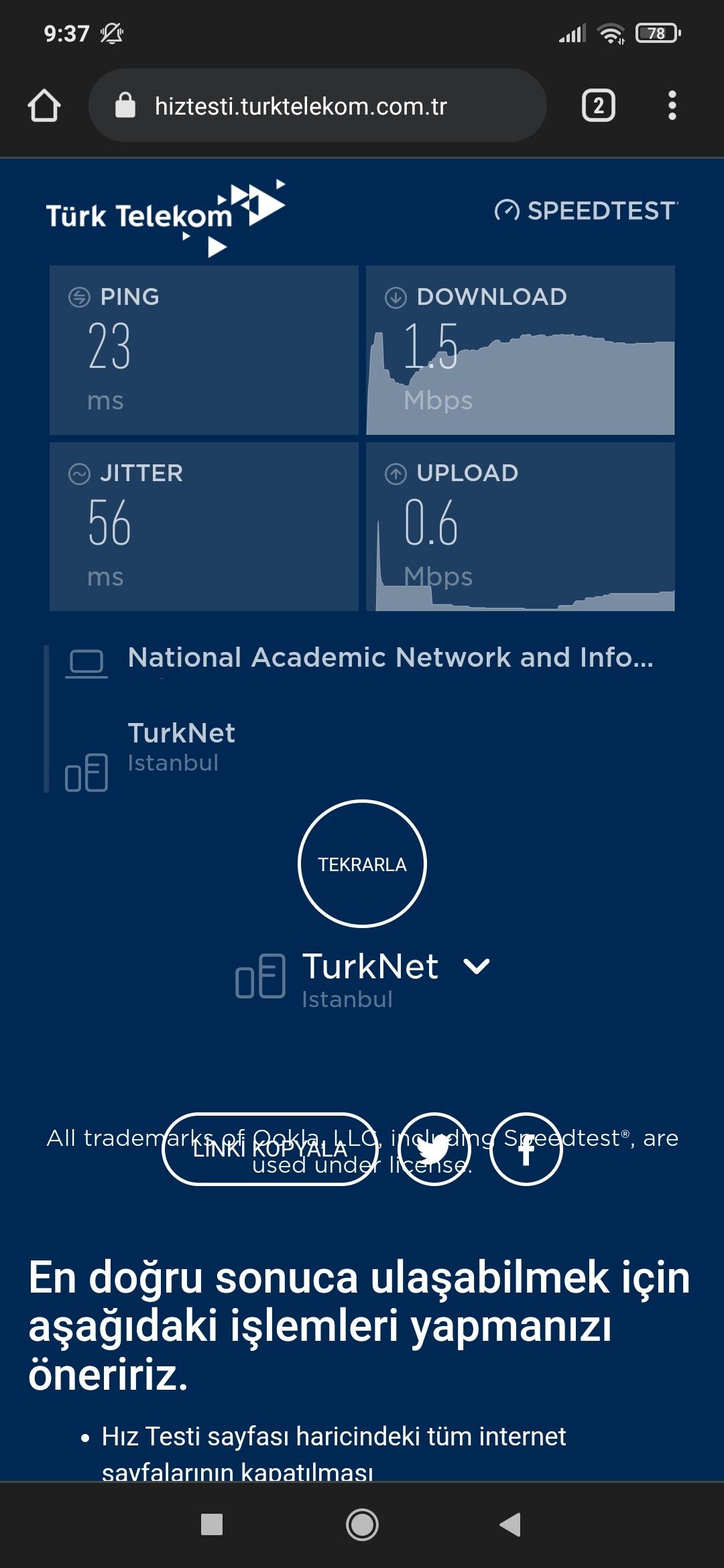
Task: Go to the browser home page
Action: point(44,106)
